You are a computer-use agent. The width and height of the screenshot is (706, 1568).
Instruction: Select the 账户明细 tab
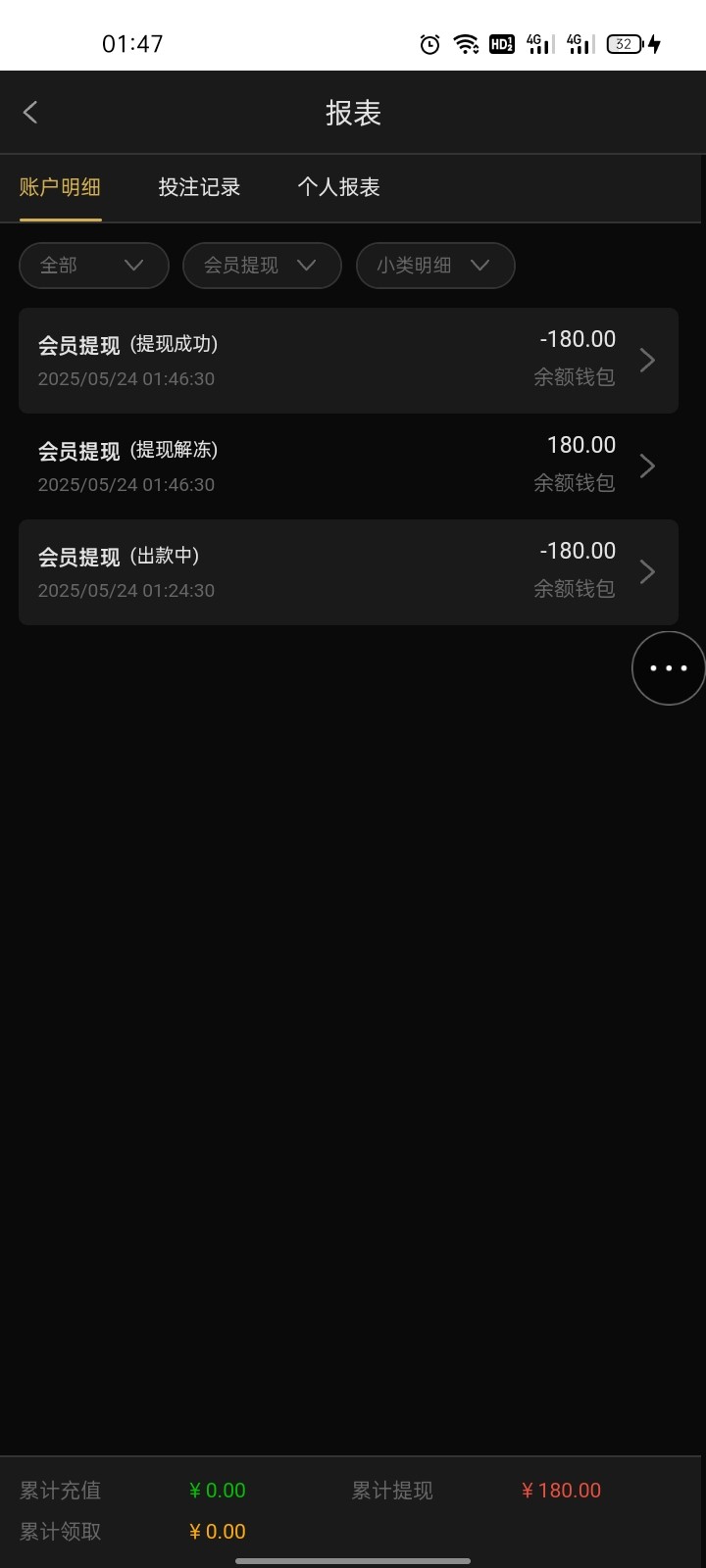coord(61,187)
